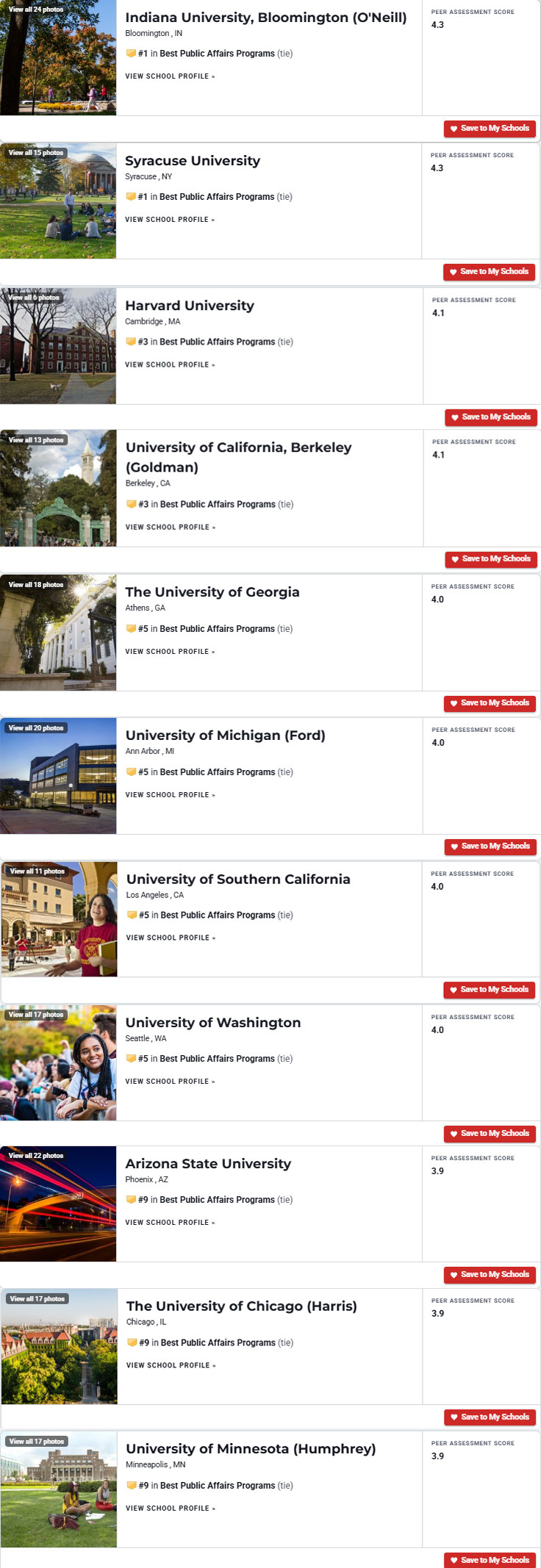The image size is (541, 1568).
Task: Save University of Washington to My Schools
Action: 490,1134
